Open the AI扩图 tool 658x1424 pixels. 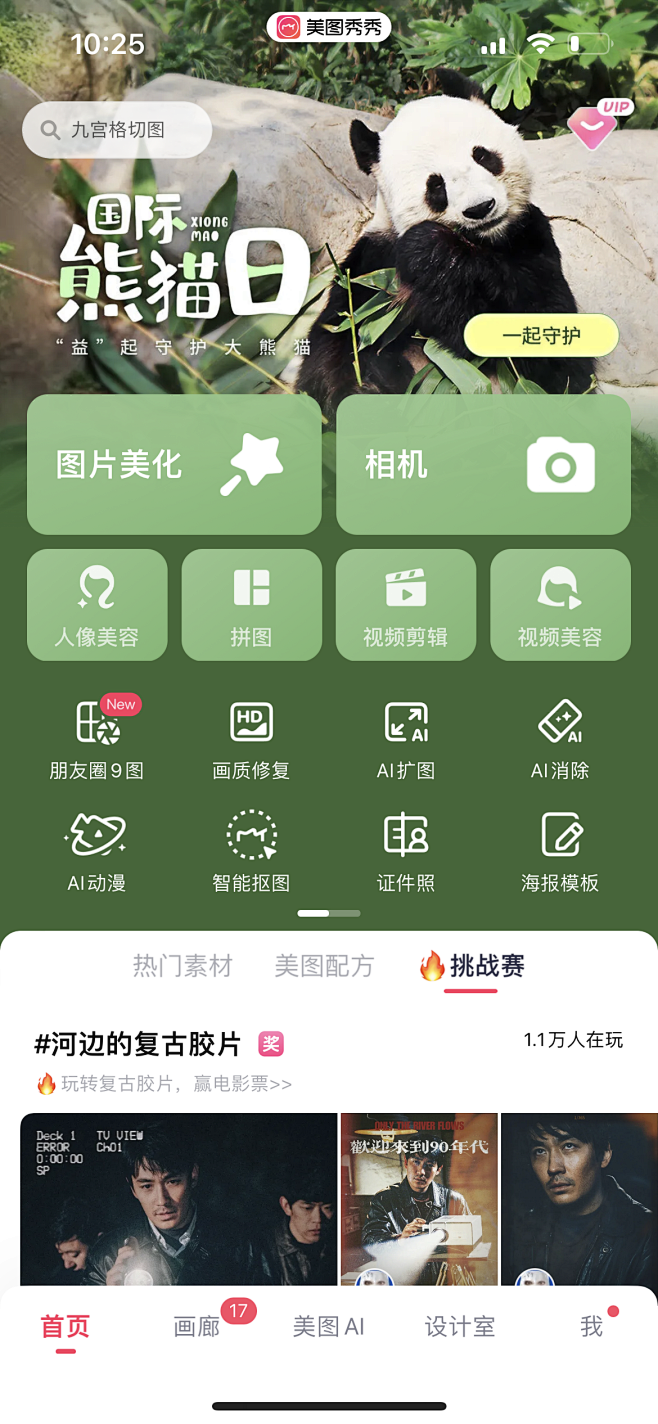(x=405, y=740)
